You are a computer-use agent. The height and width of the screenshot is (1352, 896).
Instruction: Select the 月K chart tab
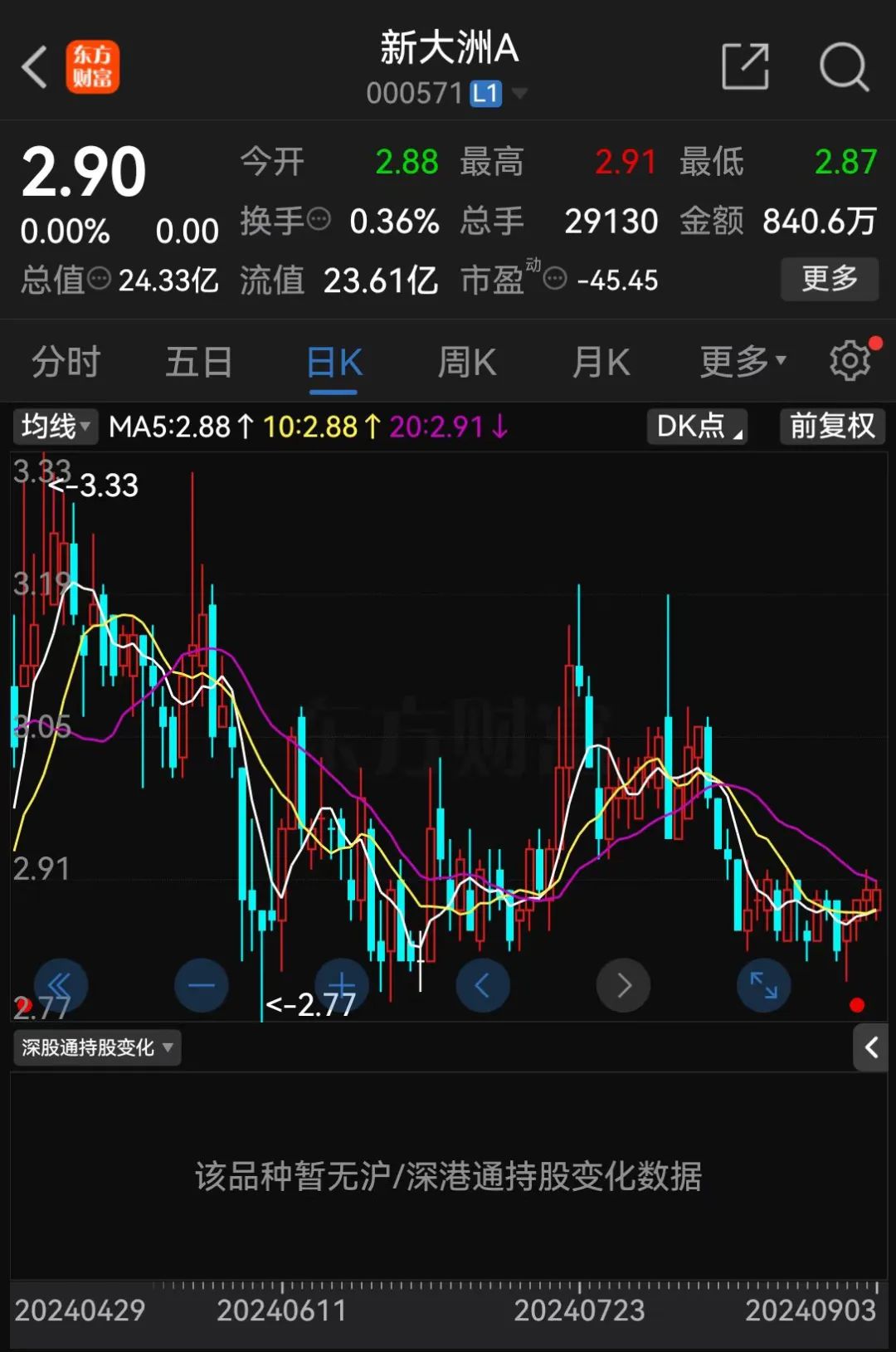[x=601, y=363]
